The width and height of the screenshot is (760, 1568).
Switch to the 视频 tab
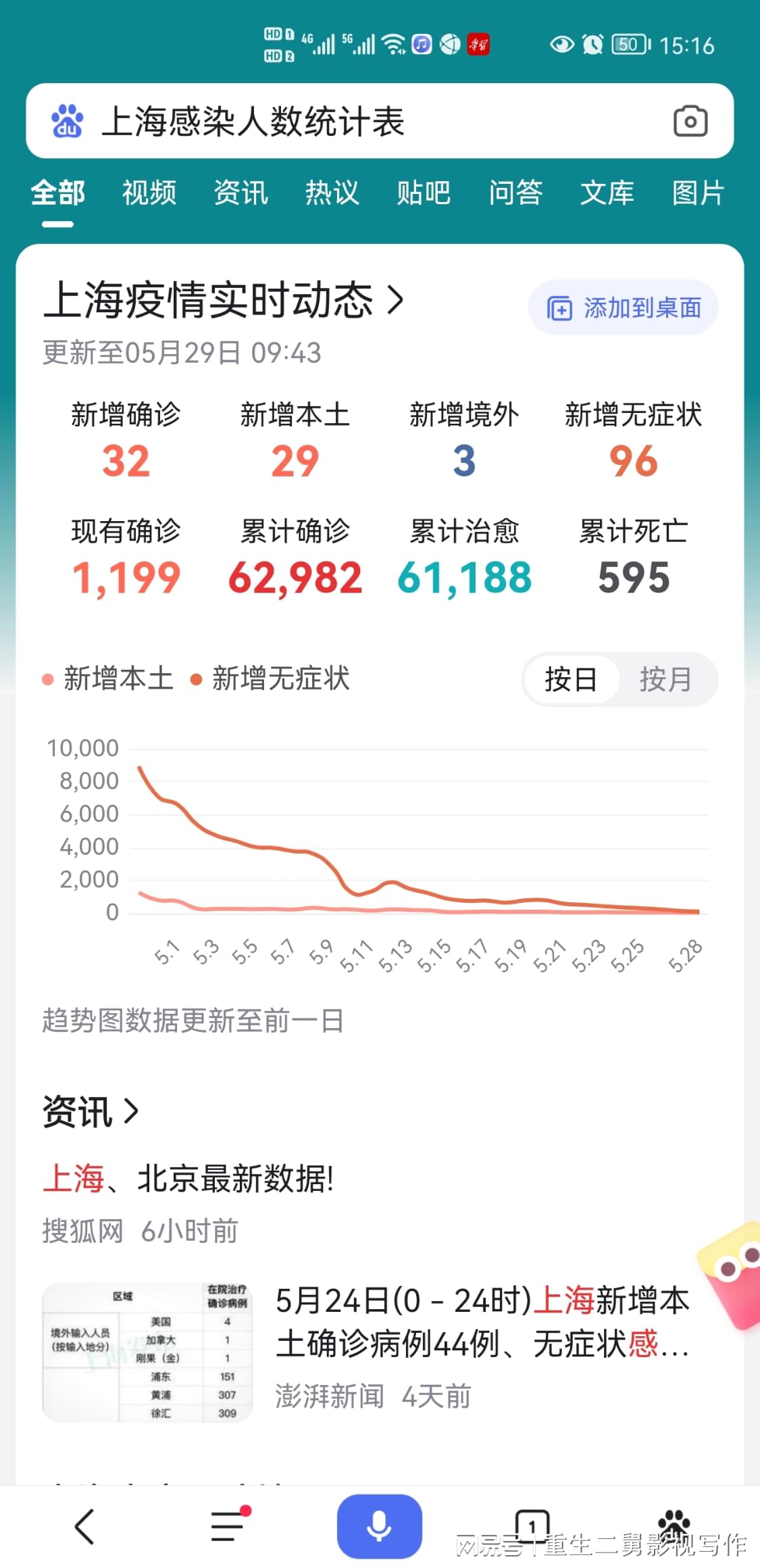click(149, 193)
